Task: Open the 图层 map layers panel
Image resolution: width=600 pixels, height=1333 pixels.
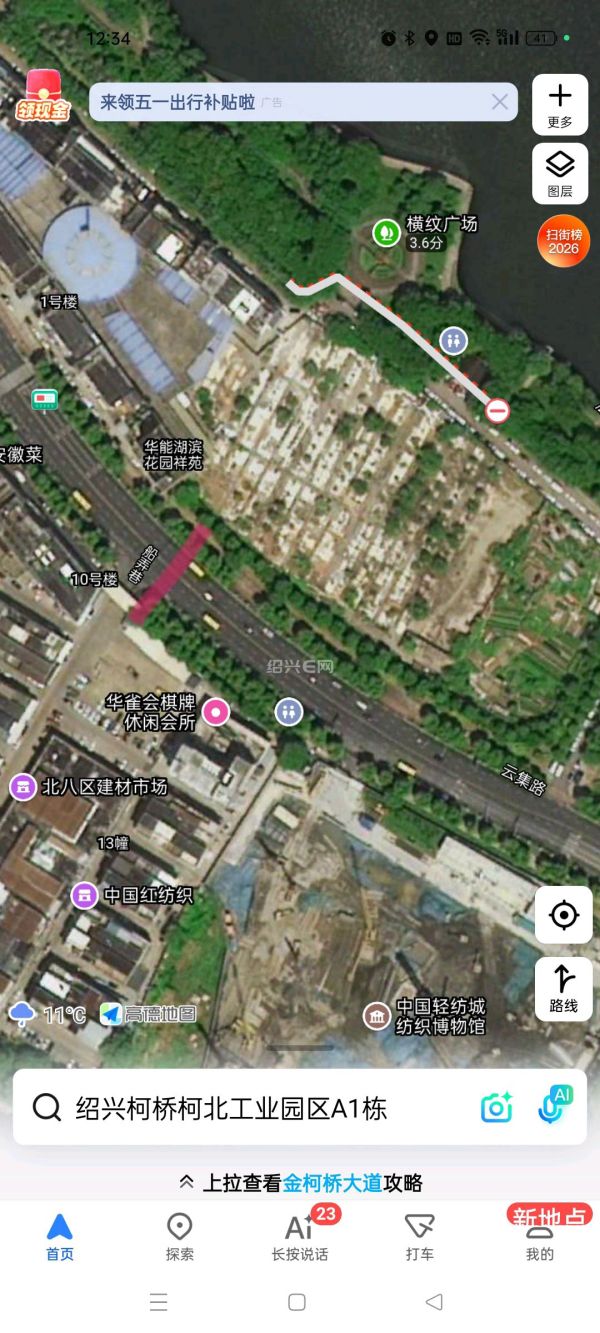Action: click(560, 174)
